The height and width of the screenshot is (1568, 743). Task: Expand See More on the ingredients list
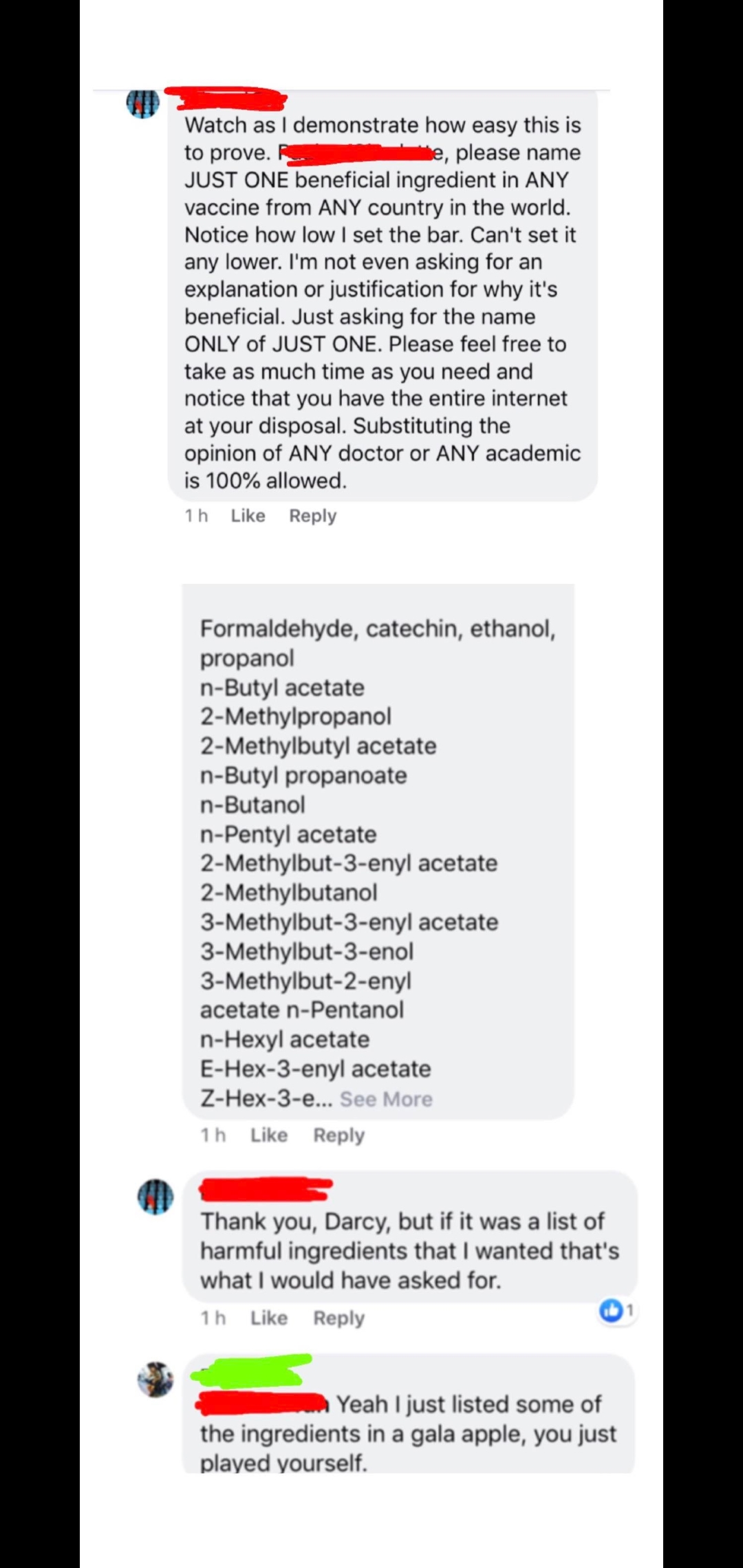[x=386, y=1099]
